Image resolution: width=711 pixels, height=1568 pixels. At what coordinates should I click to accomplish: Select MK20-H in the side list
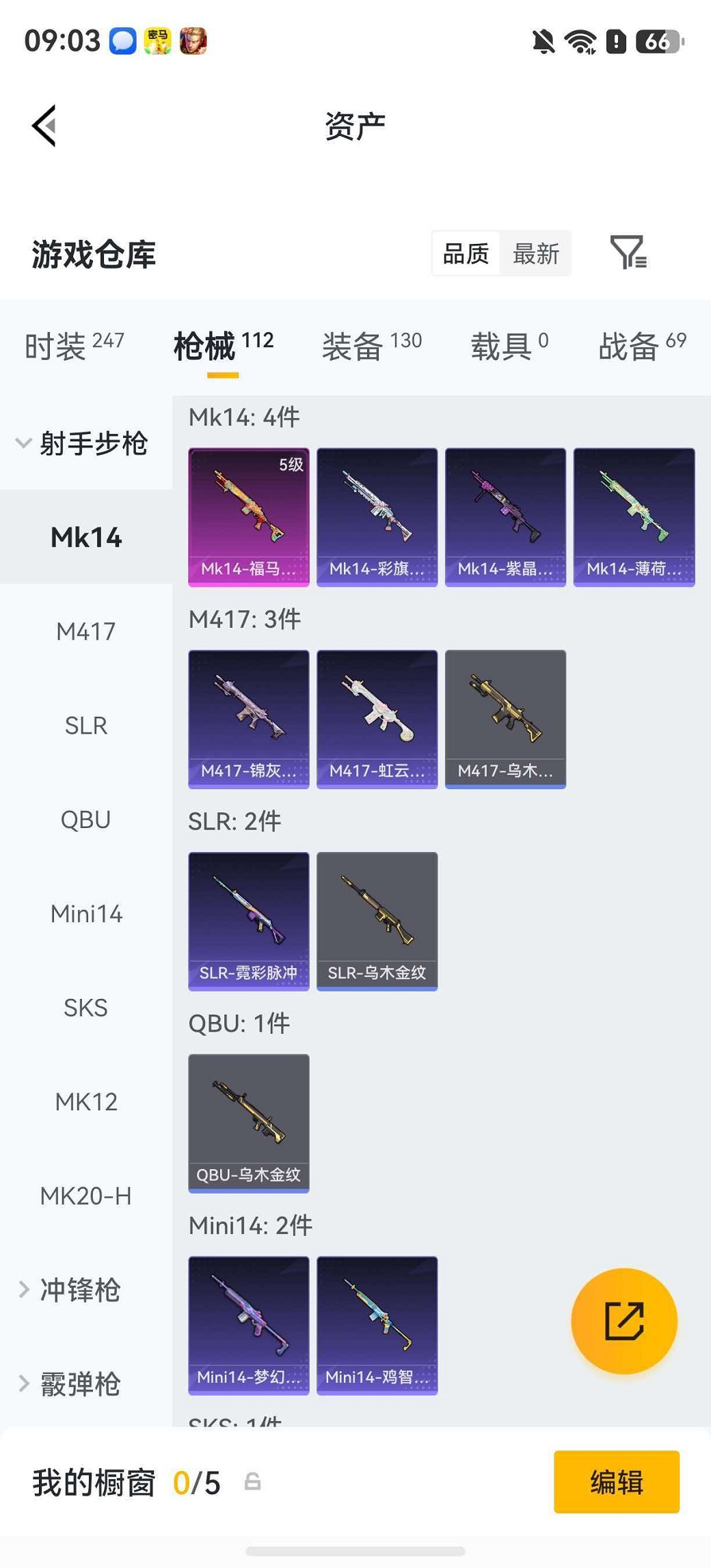click(x=86, y=1196)
